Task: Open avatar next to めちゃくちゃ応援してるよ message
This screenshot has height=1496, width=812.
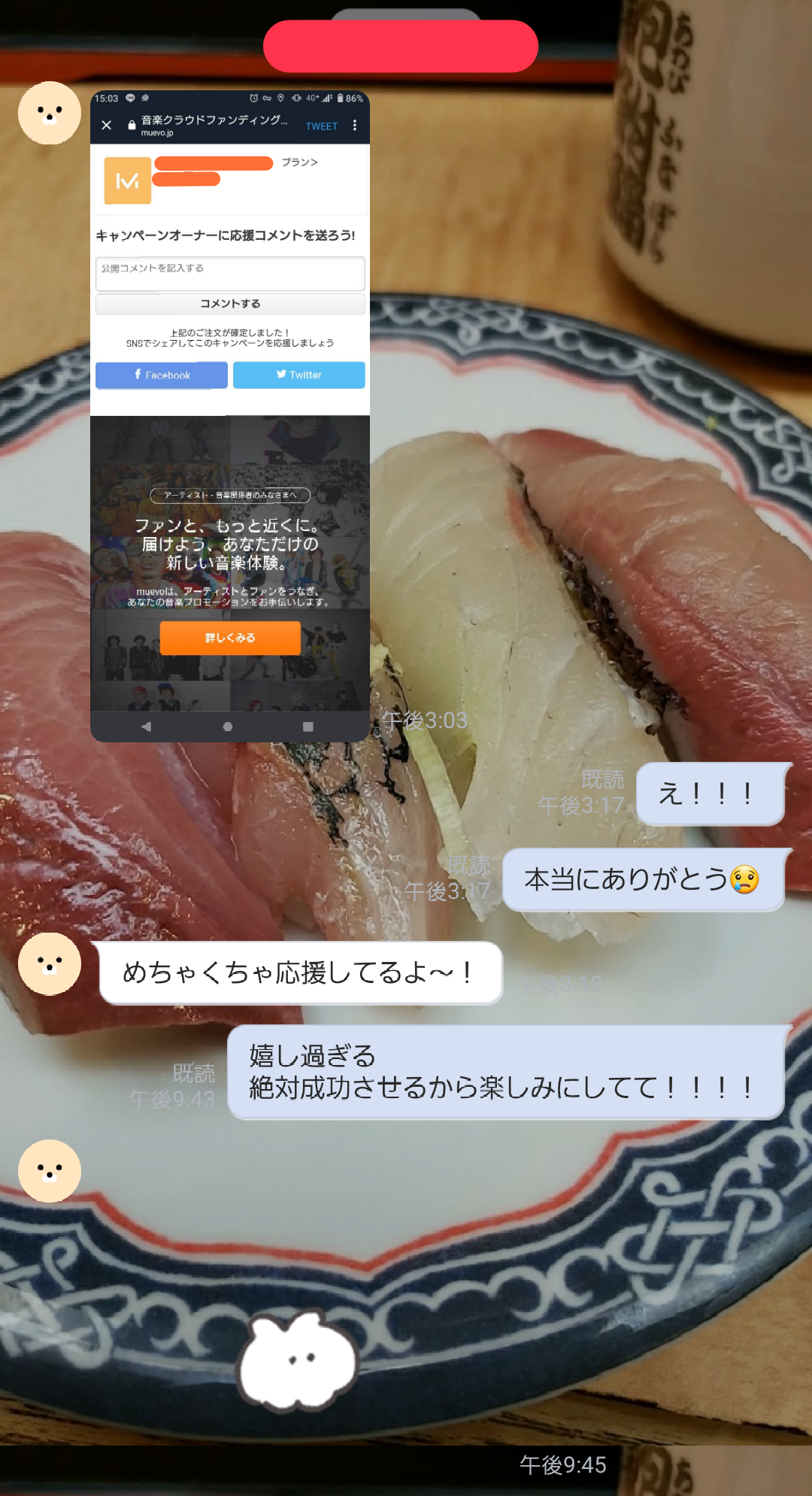Action: pos(50,964)
